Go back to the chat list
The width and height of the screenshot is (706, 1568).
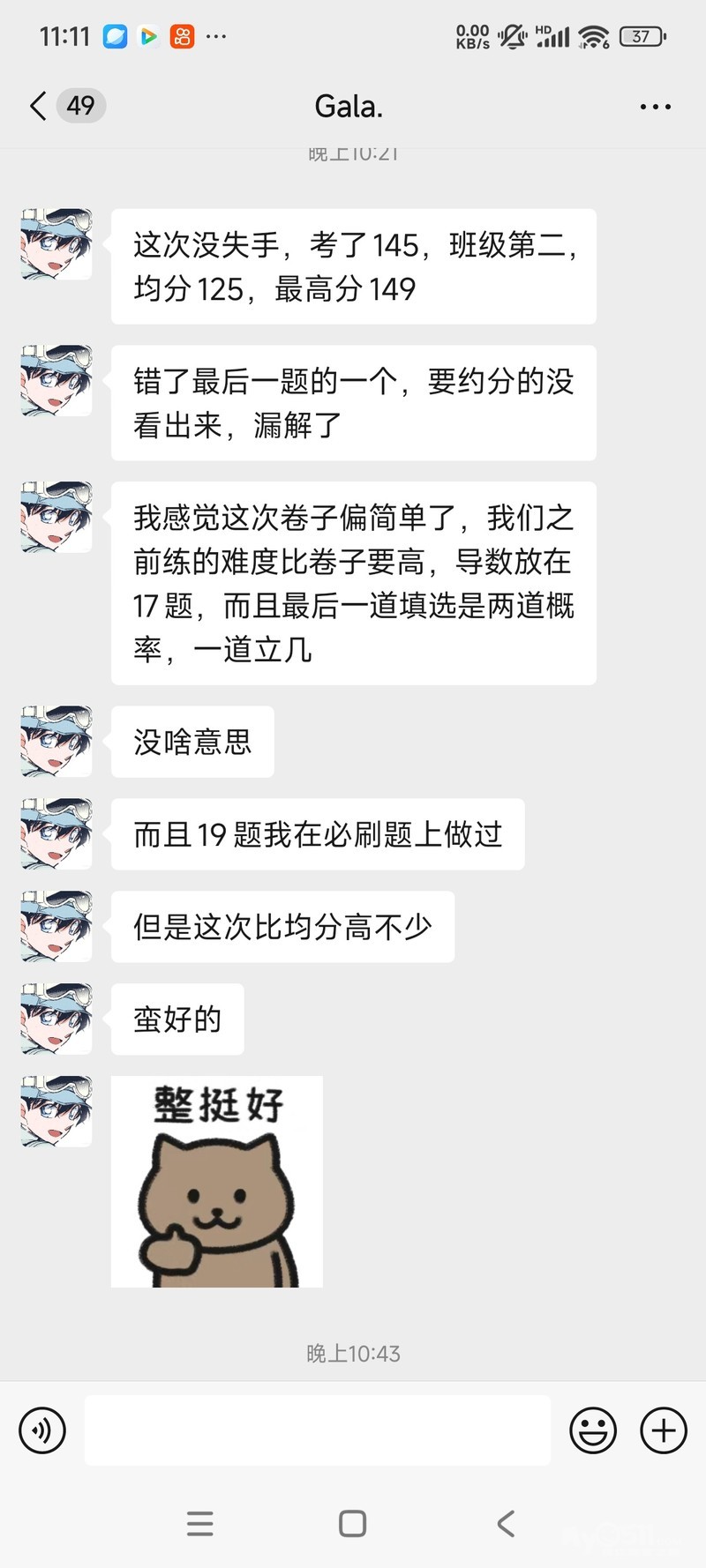pos(39,106)
